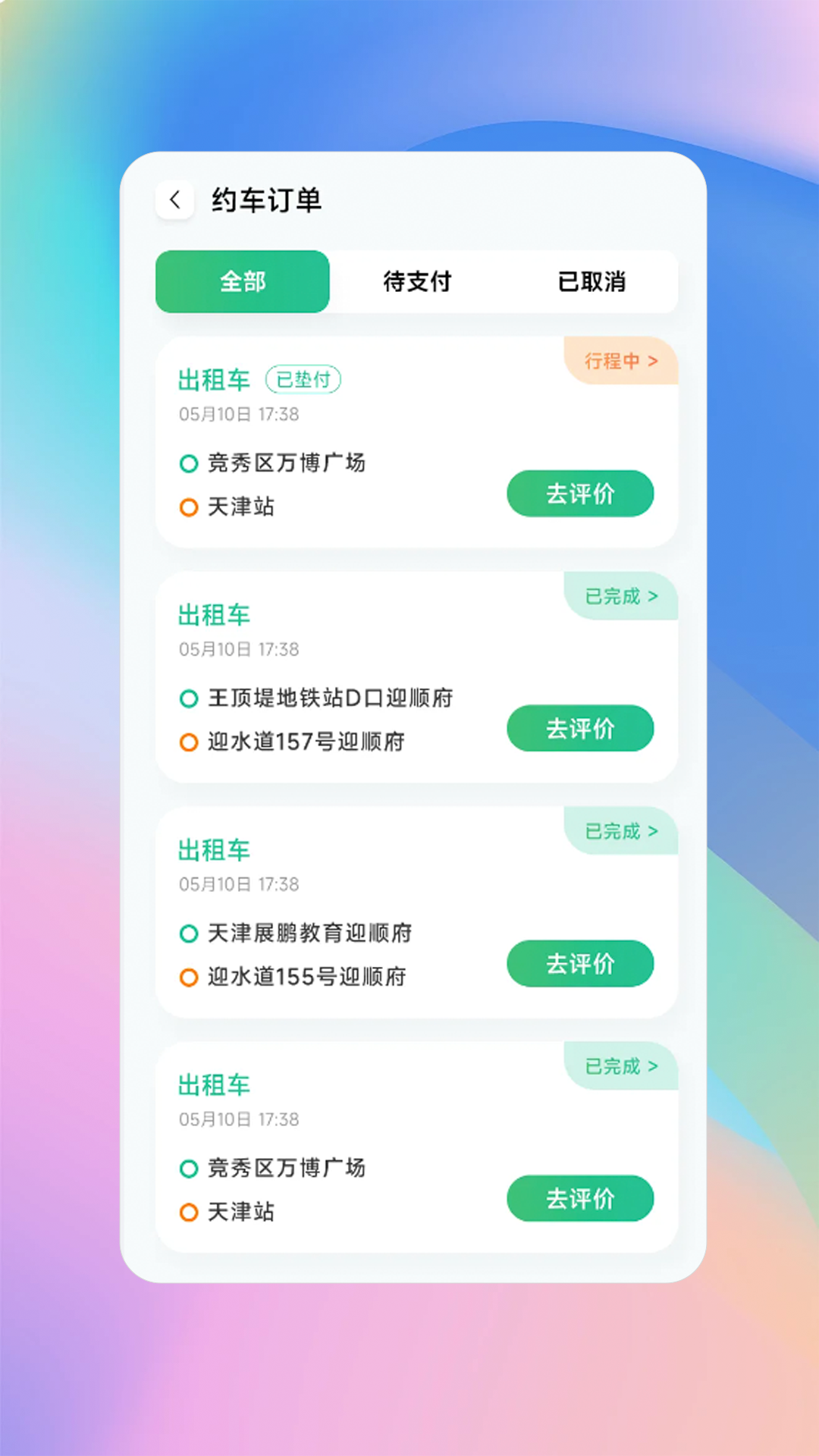Click the green pickup circle beside 王顶堤地铁站D口迎顺府
The height and width of the screenshot is (1456, 819).
[x=188, y=698]
